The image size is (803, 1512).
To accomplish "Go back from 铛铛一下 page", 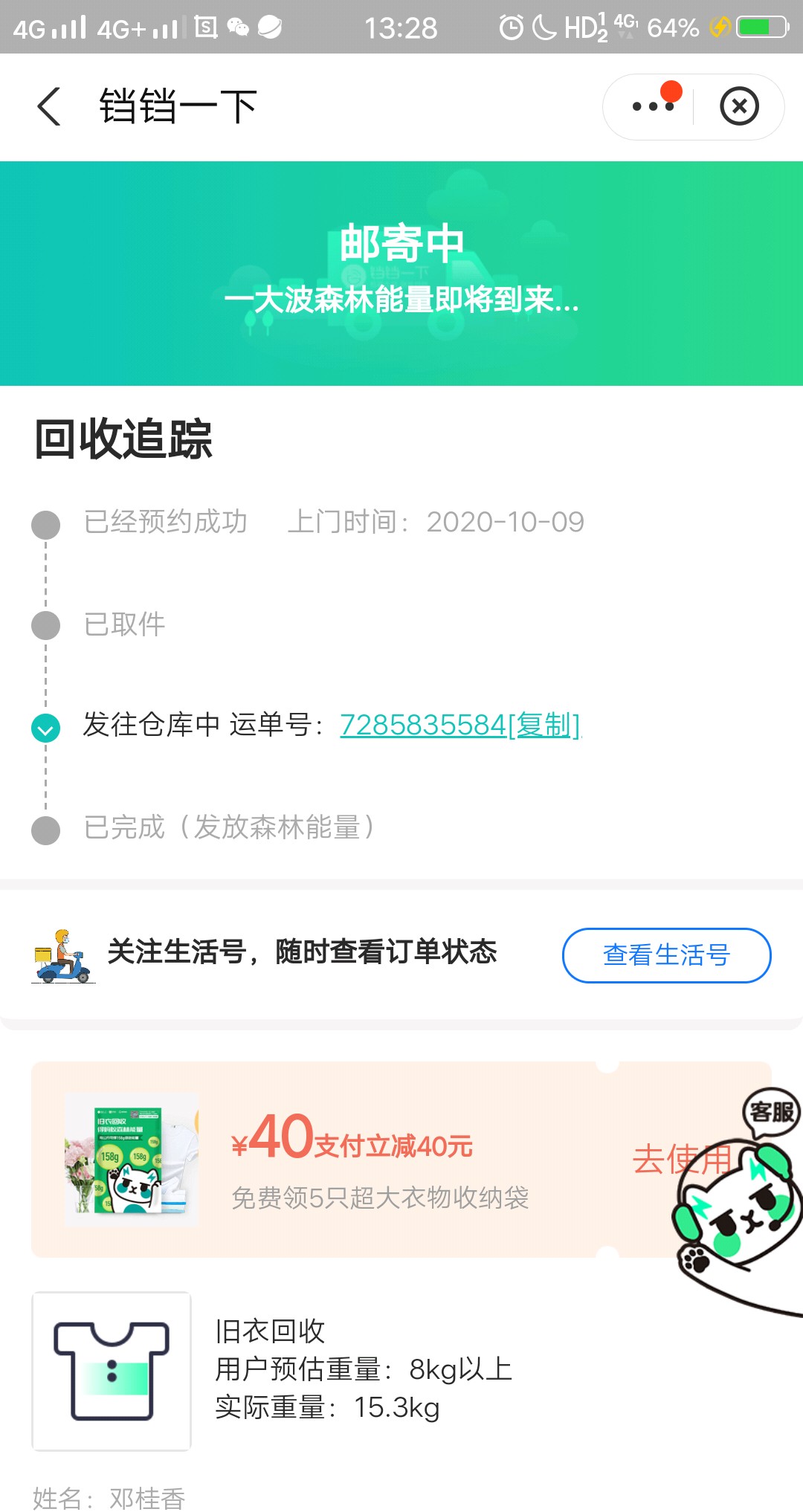I will [49, 106].
